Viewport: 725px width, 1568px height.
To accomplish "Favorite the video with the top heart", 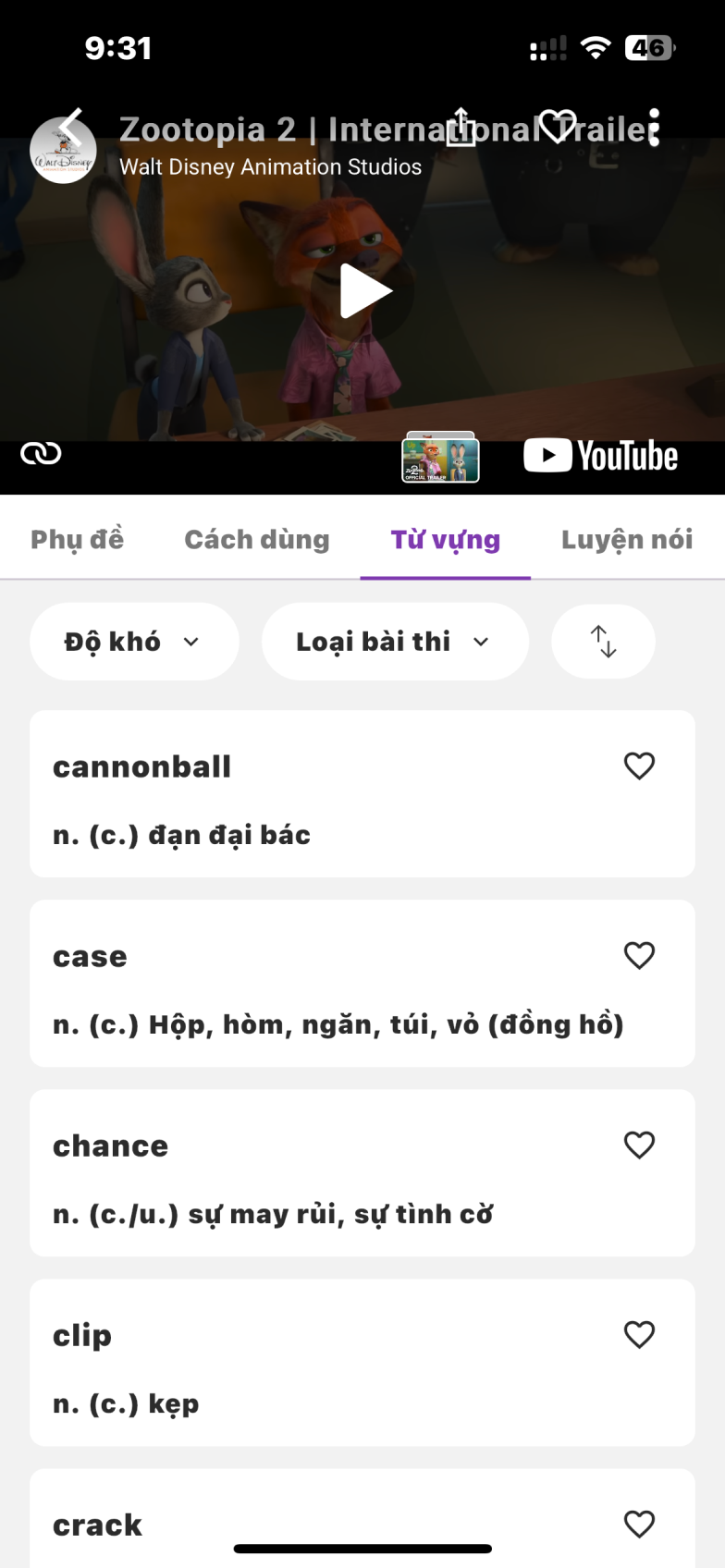I will pyautogui.click(x=557, y=127).
